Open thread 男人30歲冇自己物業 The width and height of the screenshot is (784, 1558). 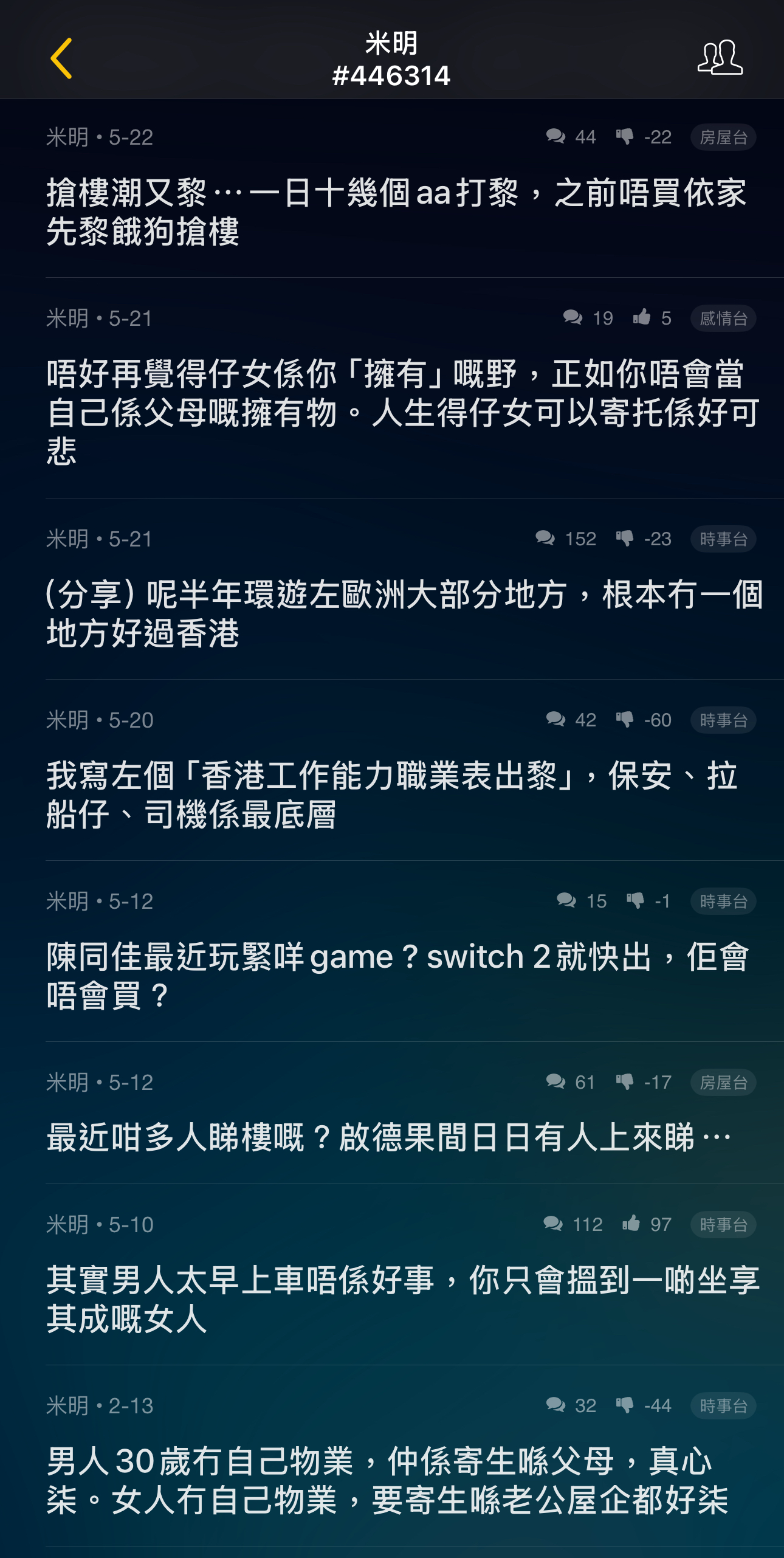click(x=389, y=1480)
